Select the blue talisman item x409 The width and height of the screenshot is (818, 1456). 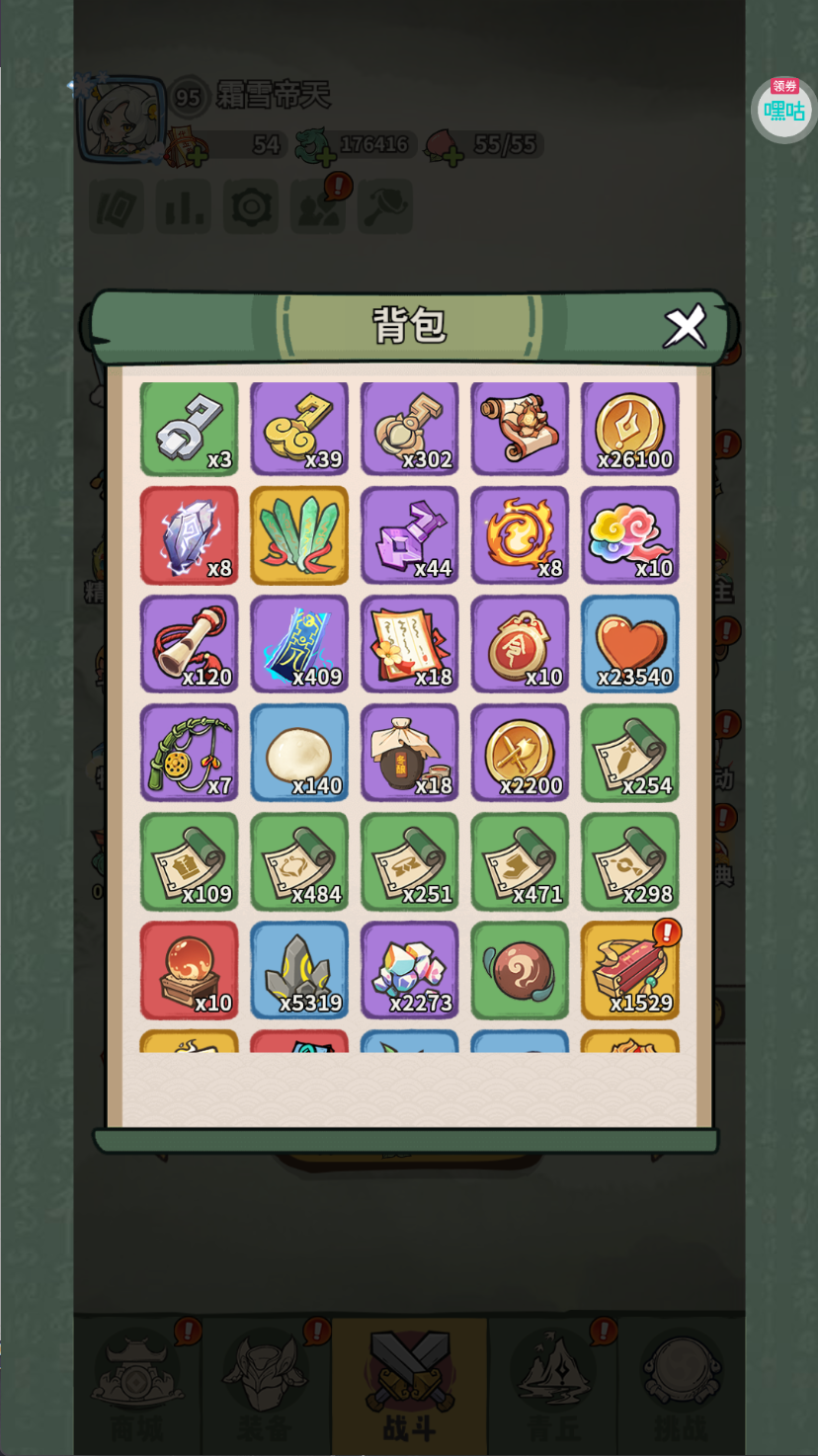299,644
